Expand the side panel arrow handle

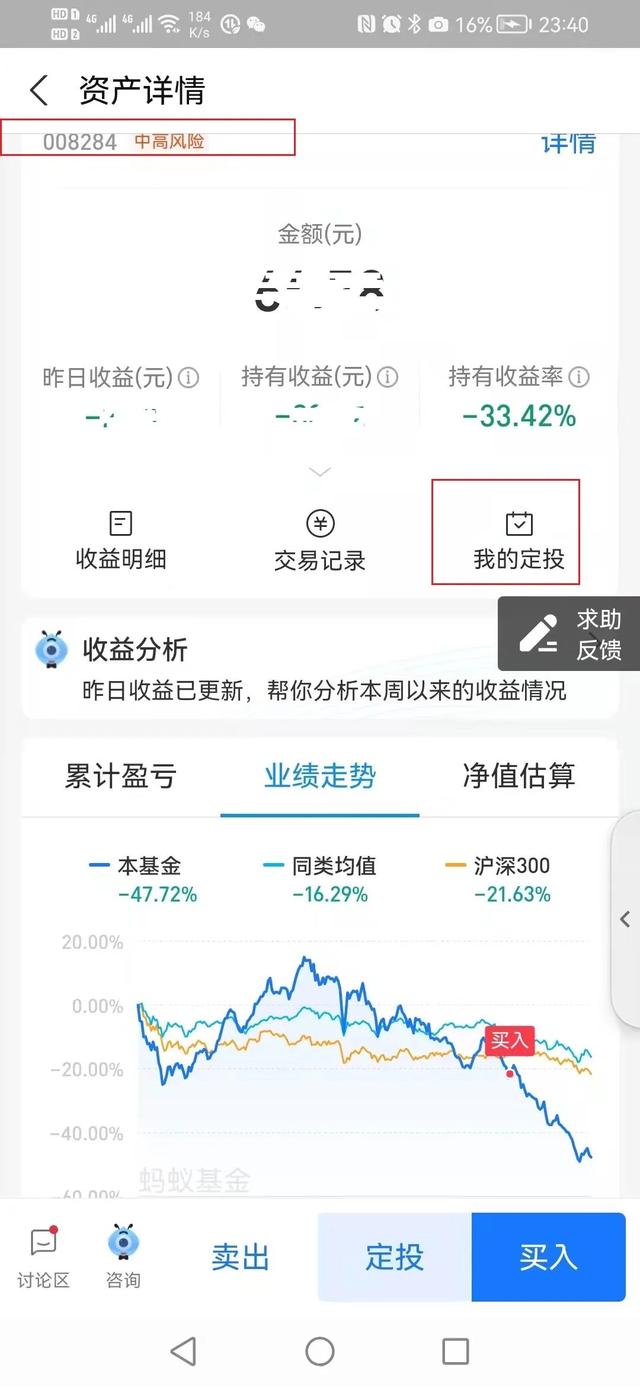(626, 919)
